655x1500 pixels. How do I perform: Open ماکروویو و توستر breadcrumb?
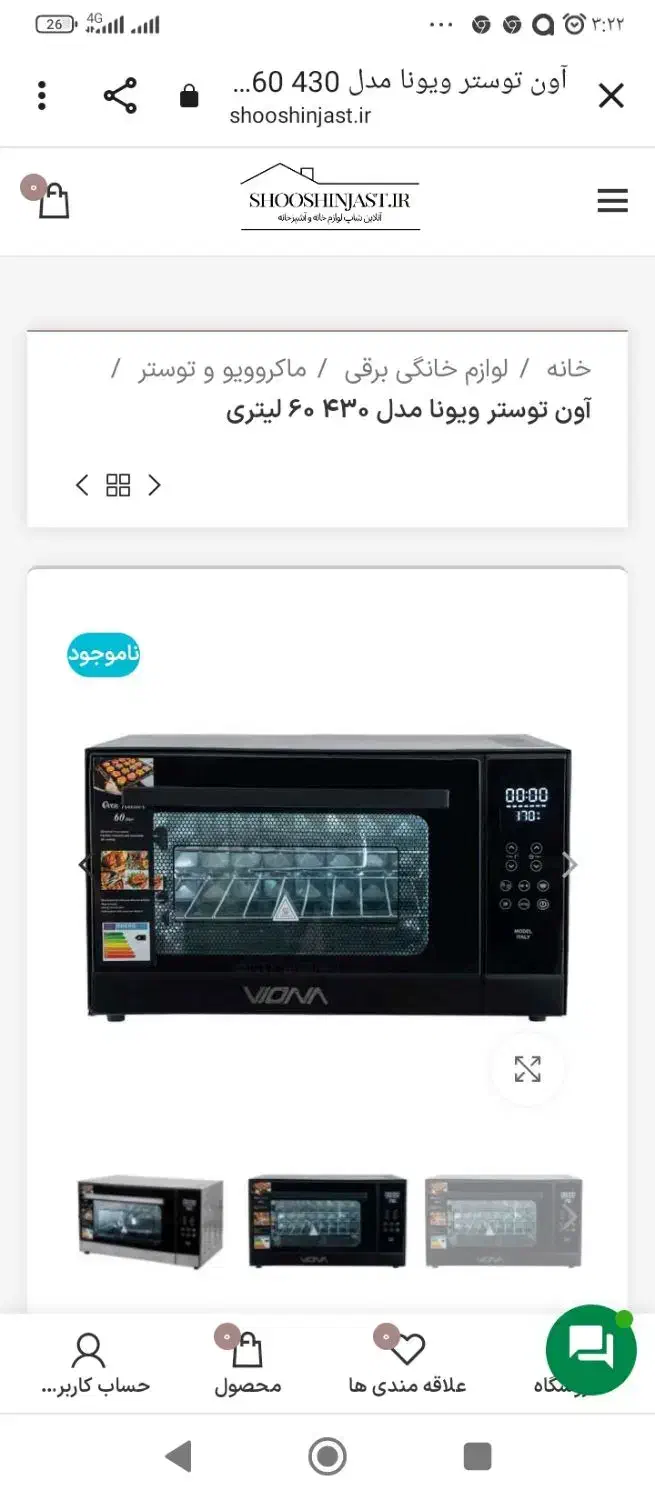pos(222,369)
